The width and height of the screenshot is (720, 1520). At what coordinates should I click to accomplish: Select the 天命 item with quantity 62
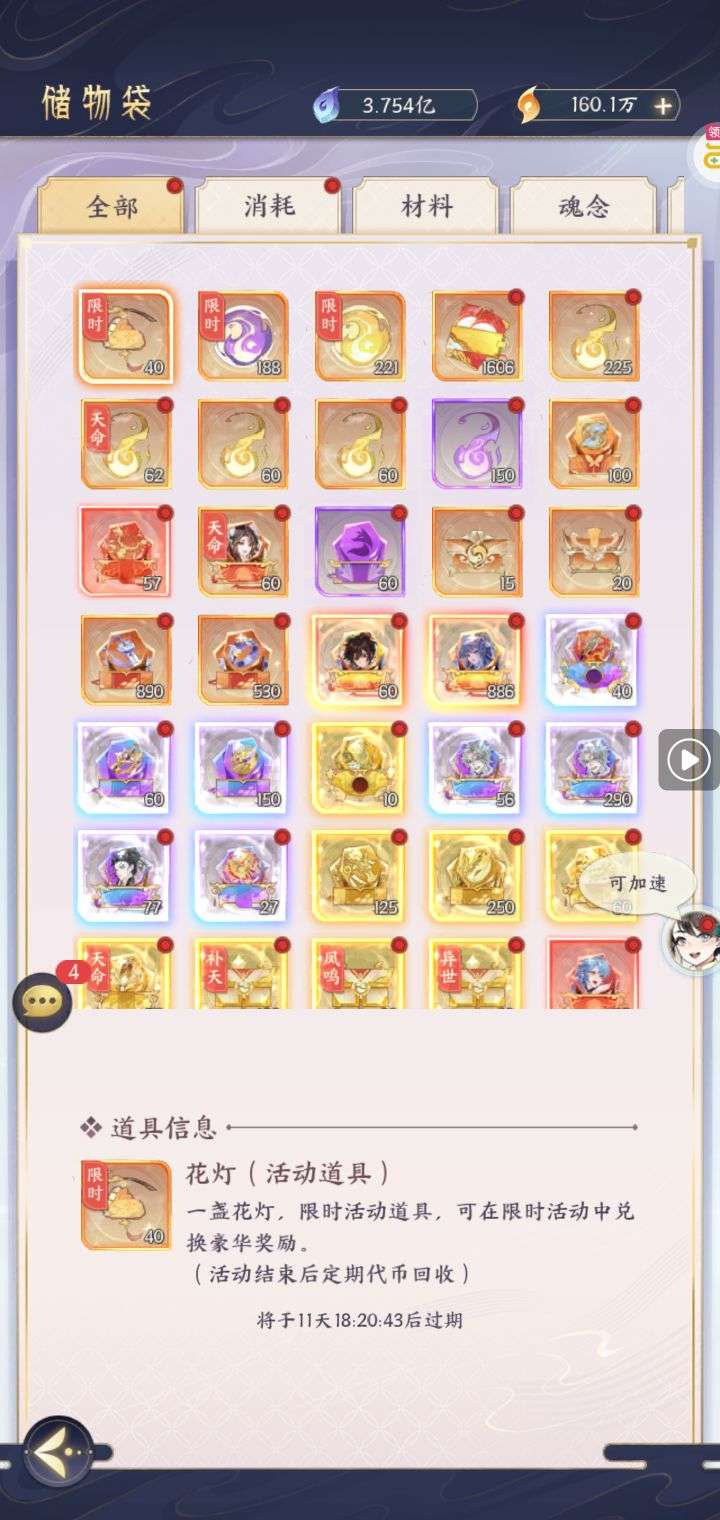click(125, 444)
